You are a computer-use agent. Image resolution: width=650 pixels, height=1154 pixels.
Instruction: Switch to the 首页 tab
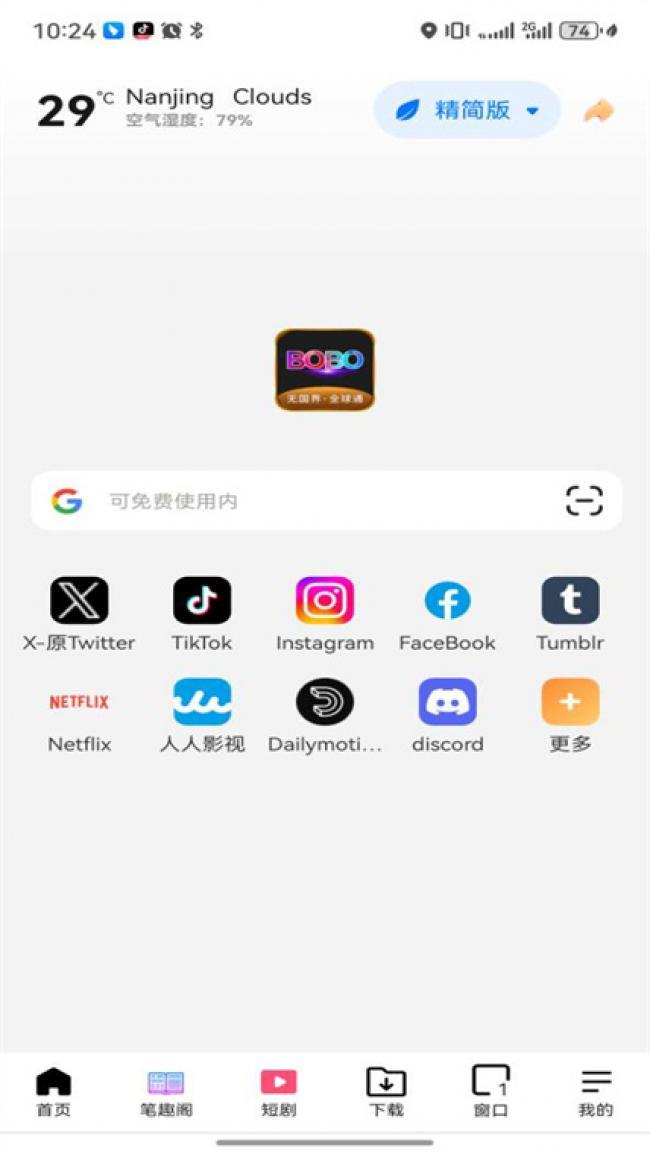point(54,1091)
